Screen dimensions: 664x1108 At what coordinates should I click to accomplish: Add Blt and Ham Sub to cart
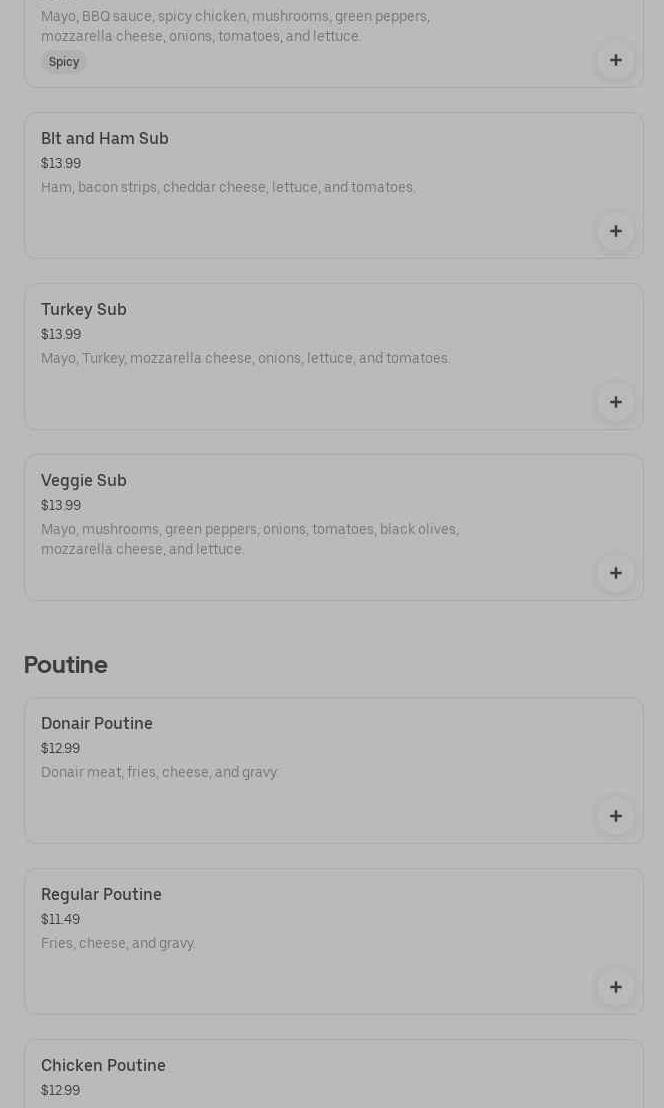click(615, 231)
